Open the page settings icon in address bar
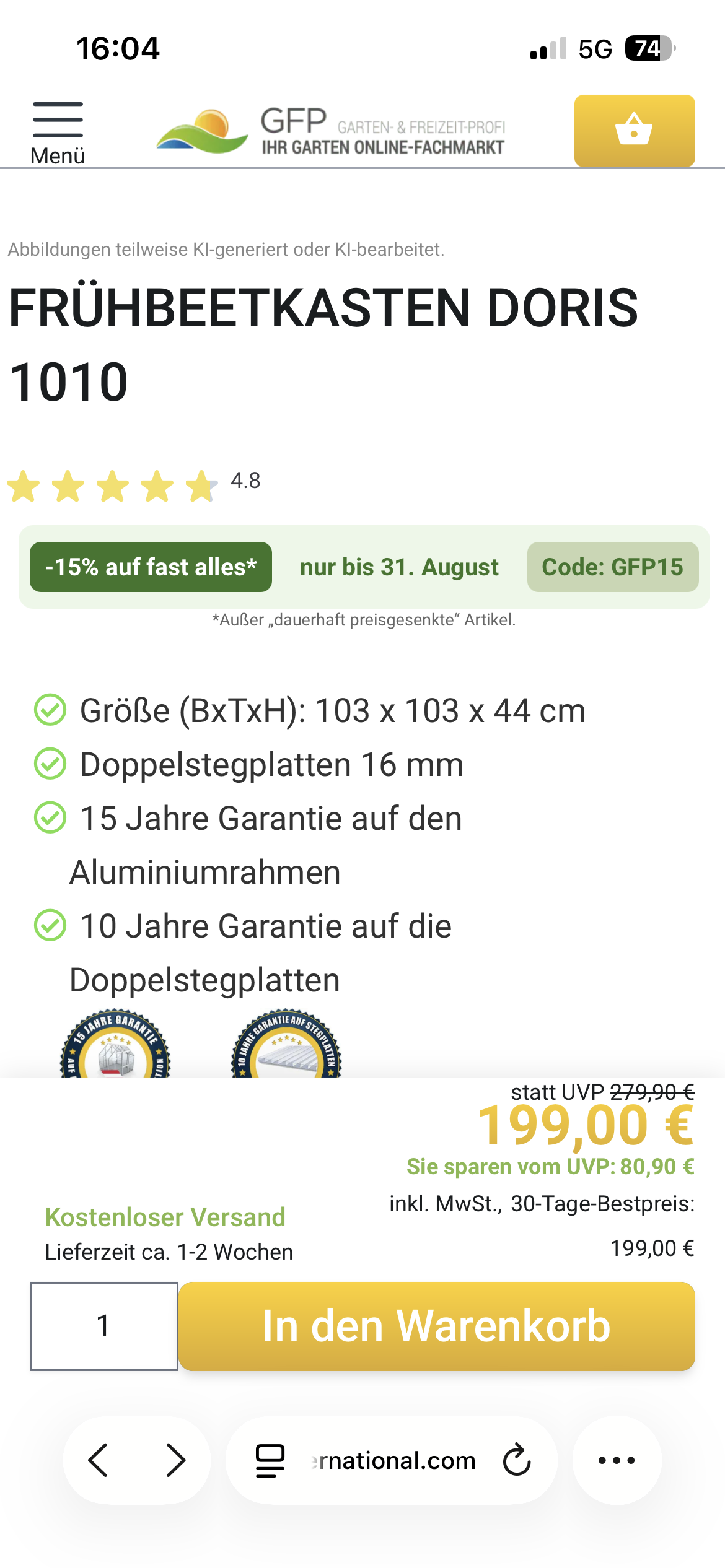This screenshot has width=725, height=1568. click(270, 1460)
